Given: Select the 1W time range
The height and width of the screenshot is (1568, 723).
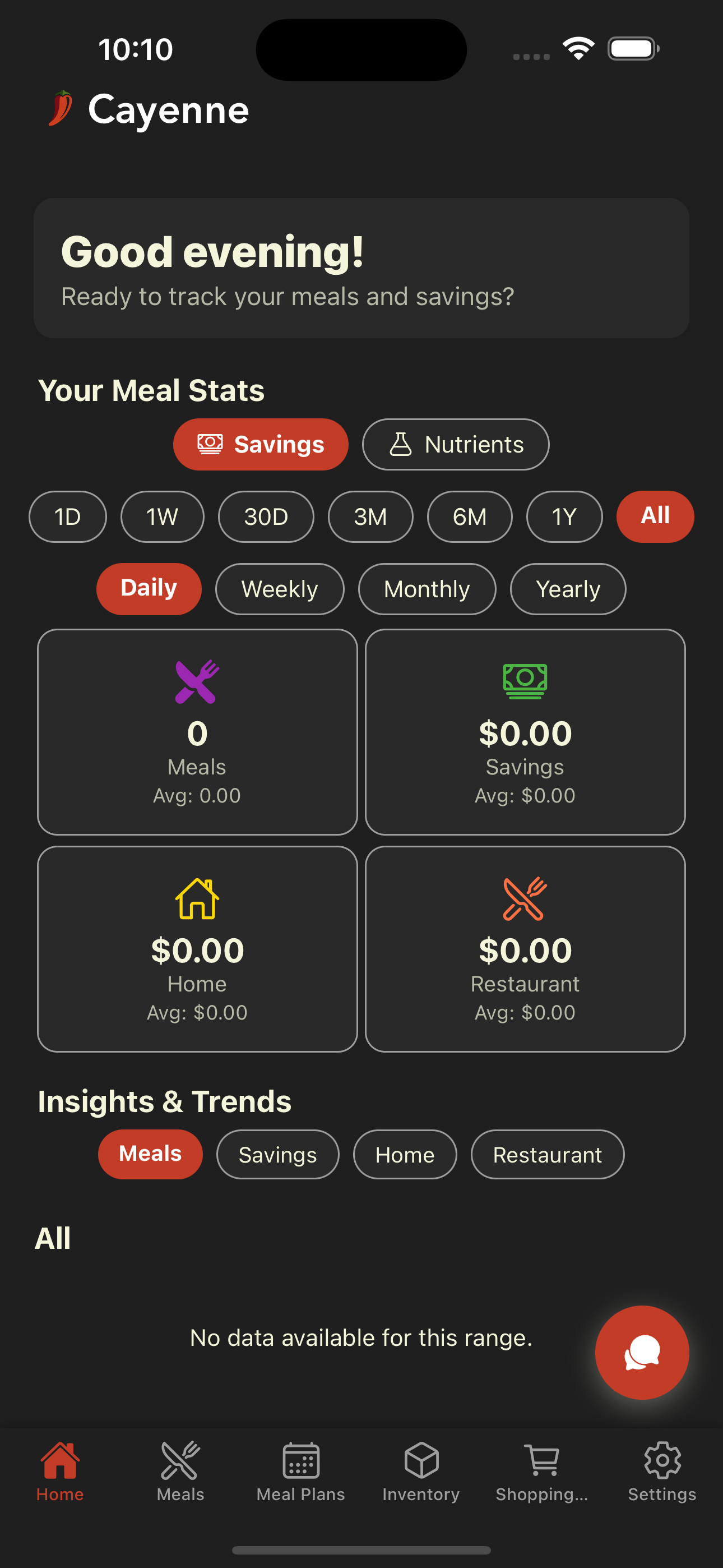Looking at the screenshot, I should pos(162,517).
